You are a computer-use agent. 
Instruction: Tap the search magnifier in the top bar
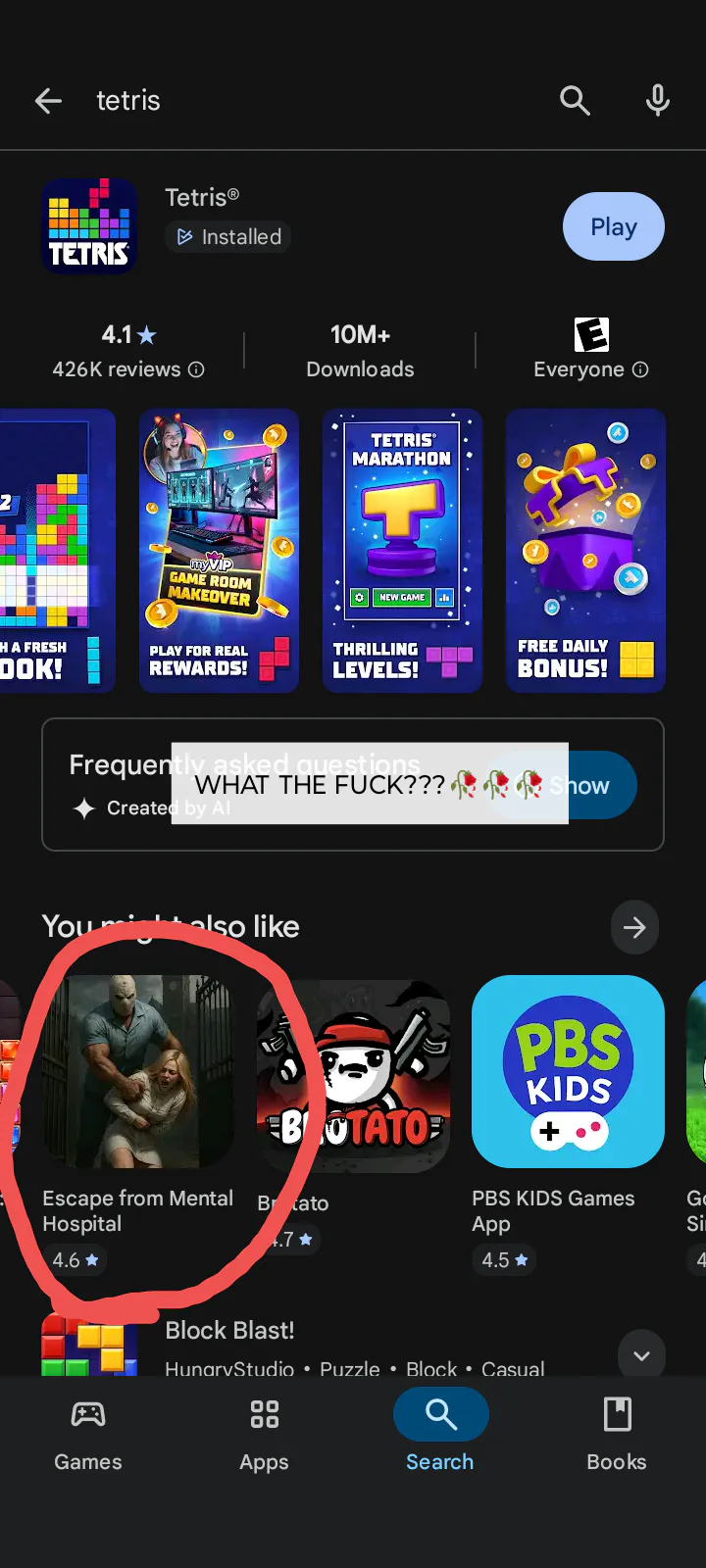[575, 100]
